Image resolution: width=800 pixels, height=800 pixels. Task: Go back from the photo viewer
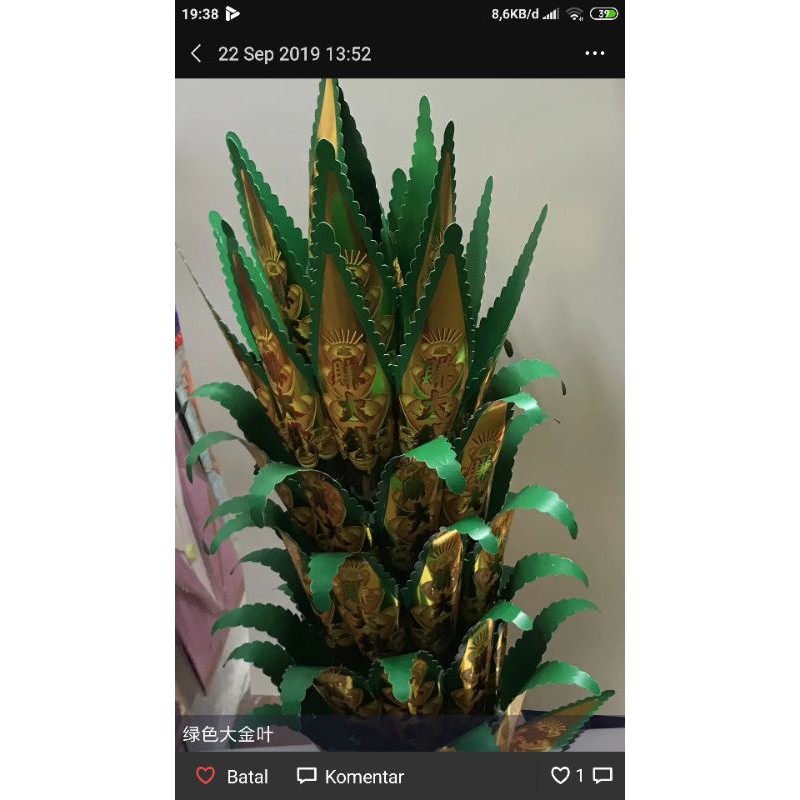196,54
